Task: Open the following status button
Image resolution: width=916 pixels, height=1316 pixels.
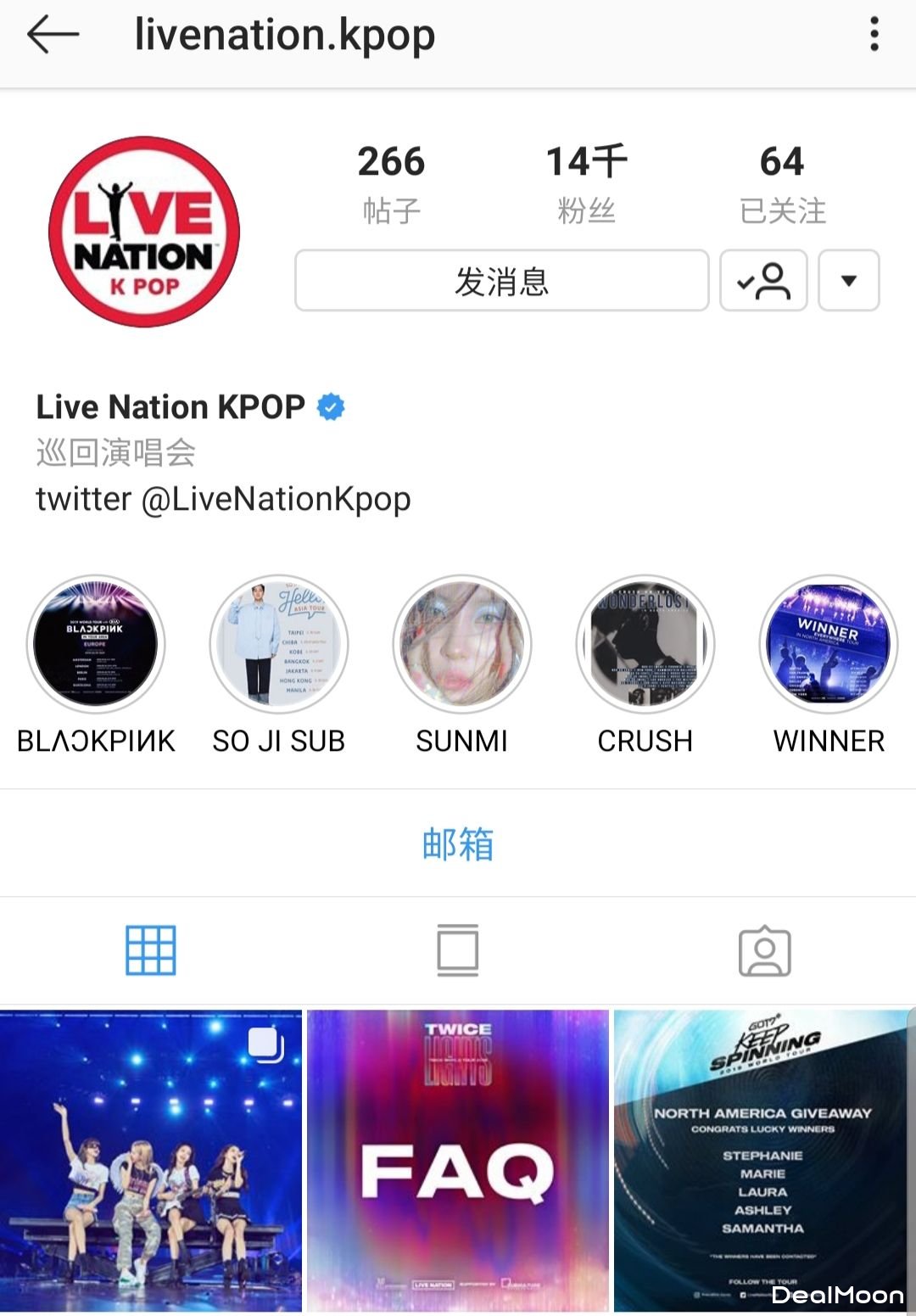Action: click(x=763, y=281)
